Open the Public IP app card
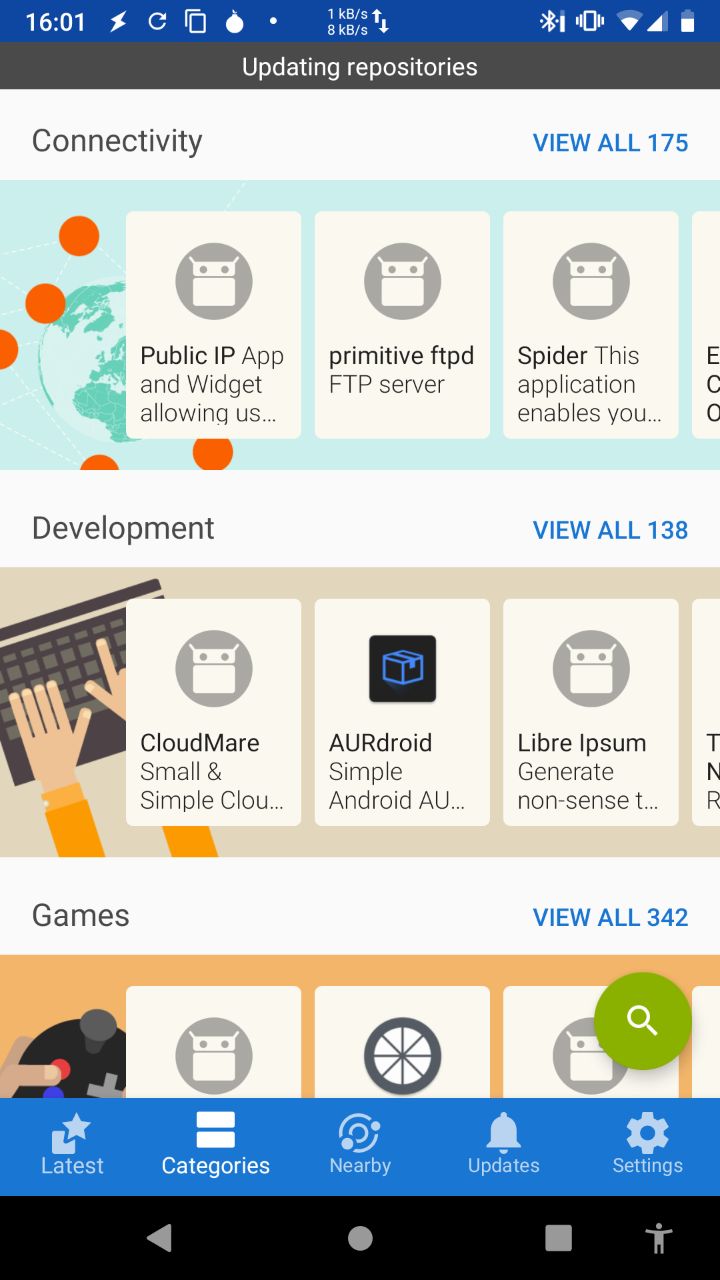The height and width of the screenshot is (1280, 720). (x=213, y=325)
